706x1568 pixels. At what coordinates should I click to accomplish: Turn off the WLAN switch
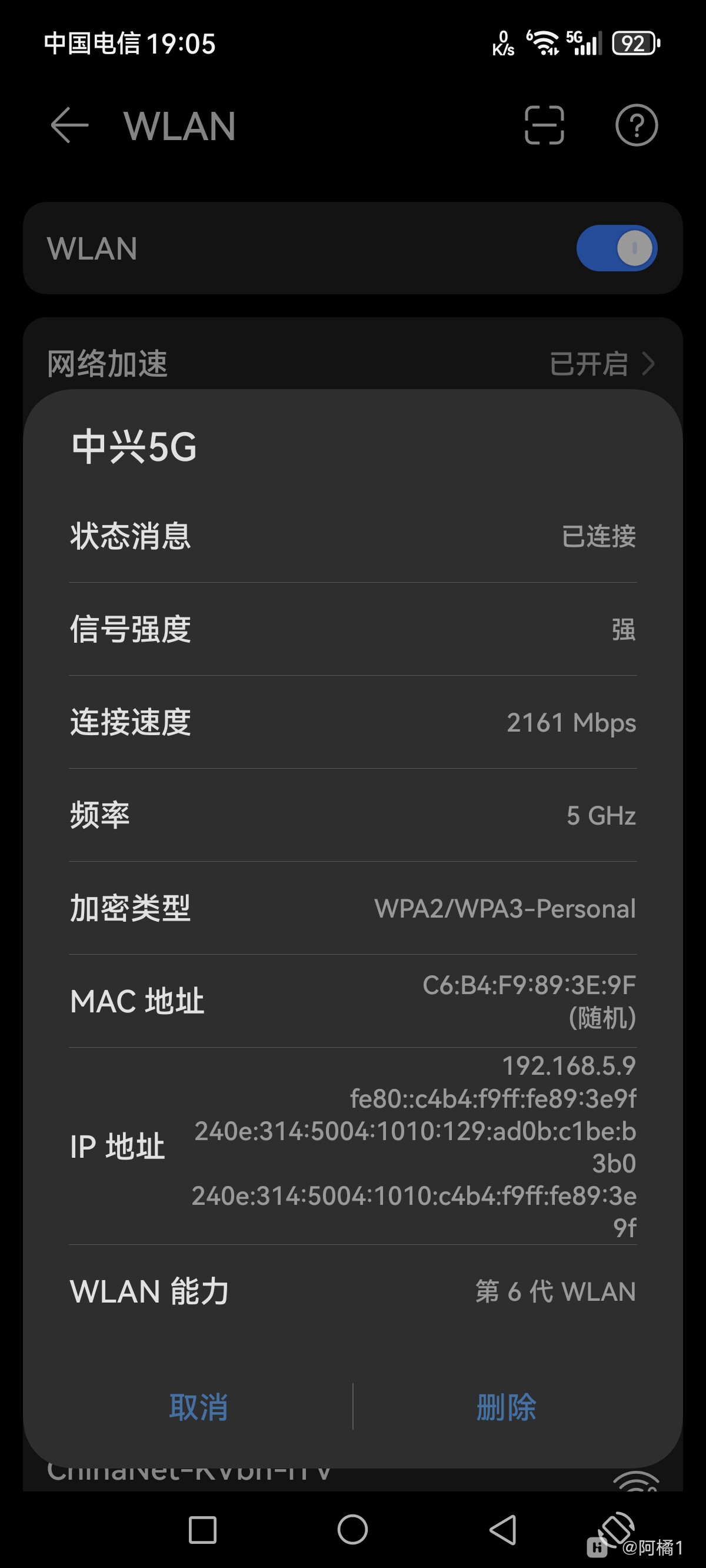[x=615, y=248]
